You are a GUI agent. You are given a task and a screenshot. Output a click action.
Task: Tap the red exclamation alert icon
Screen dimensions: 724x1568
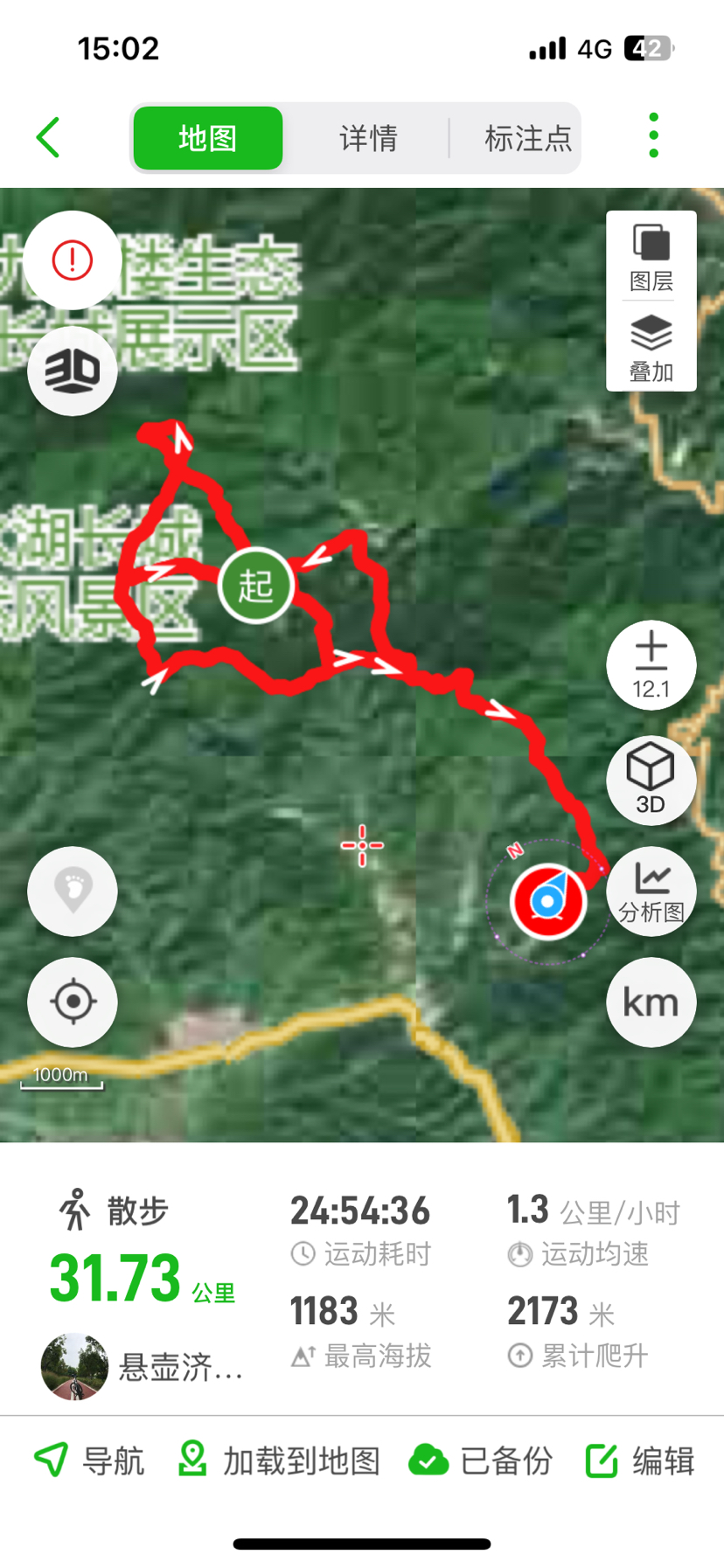coord(73,260)
